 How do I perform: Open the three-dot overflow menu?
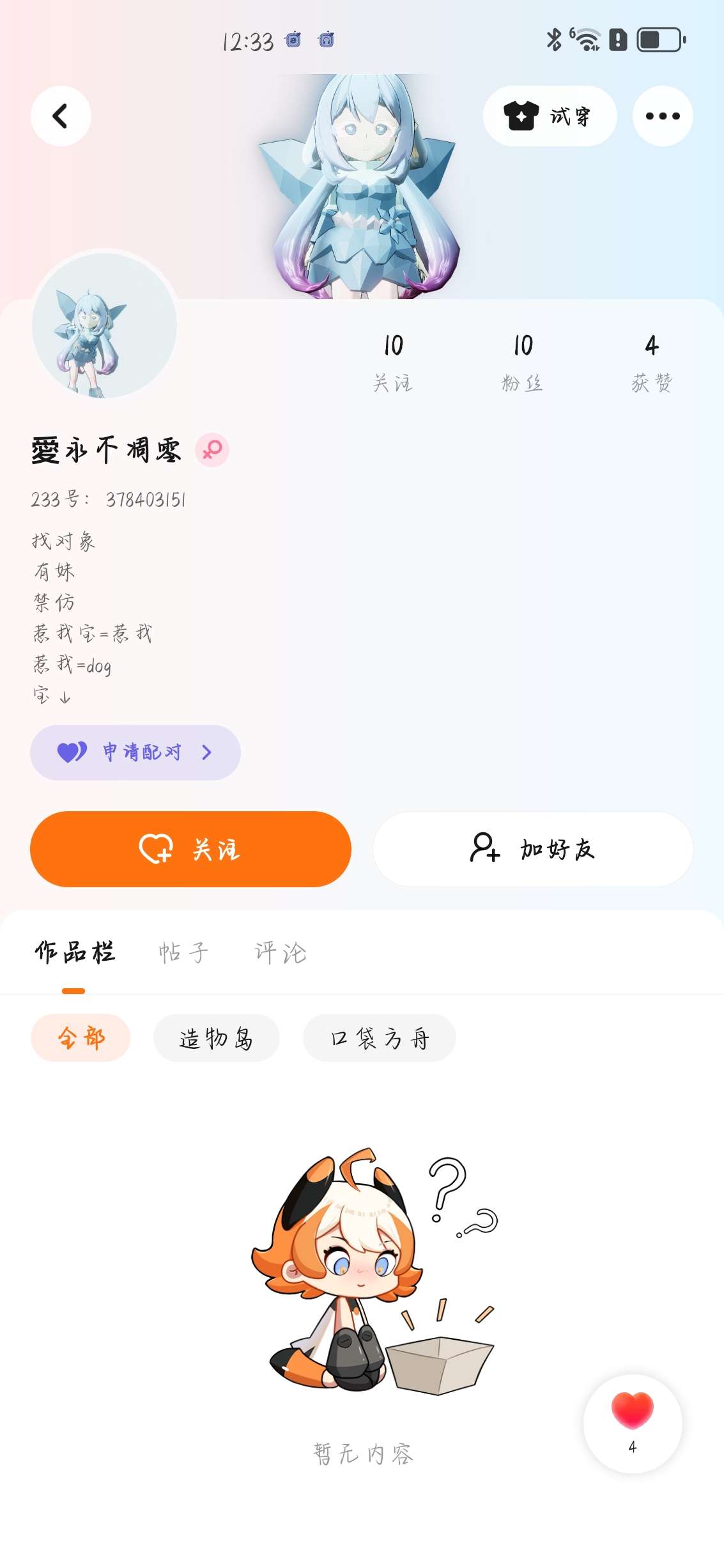pyautogui.click(x=662, y=116)
